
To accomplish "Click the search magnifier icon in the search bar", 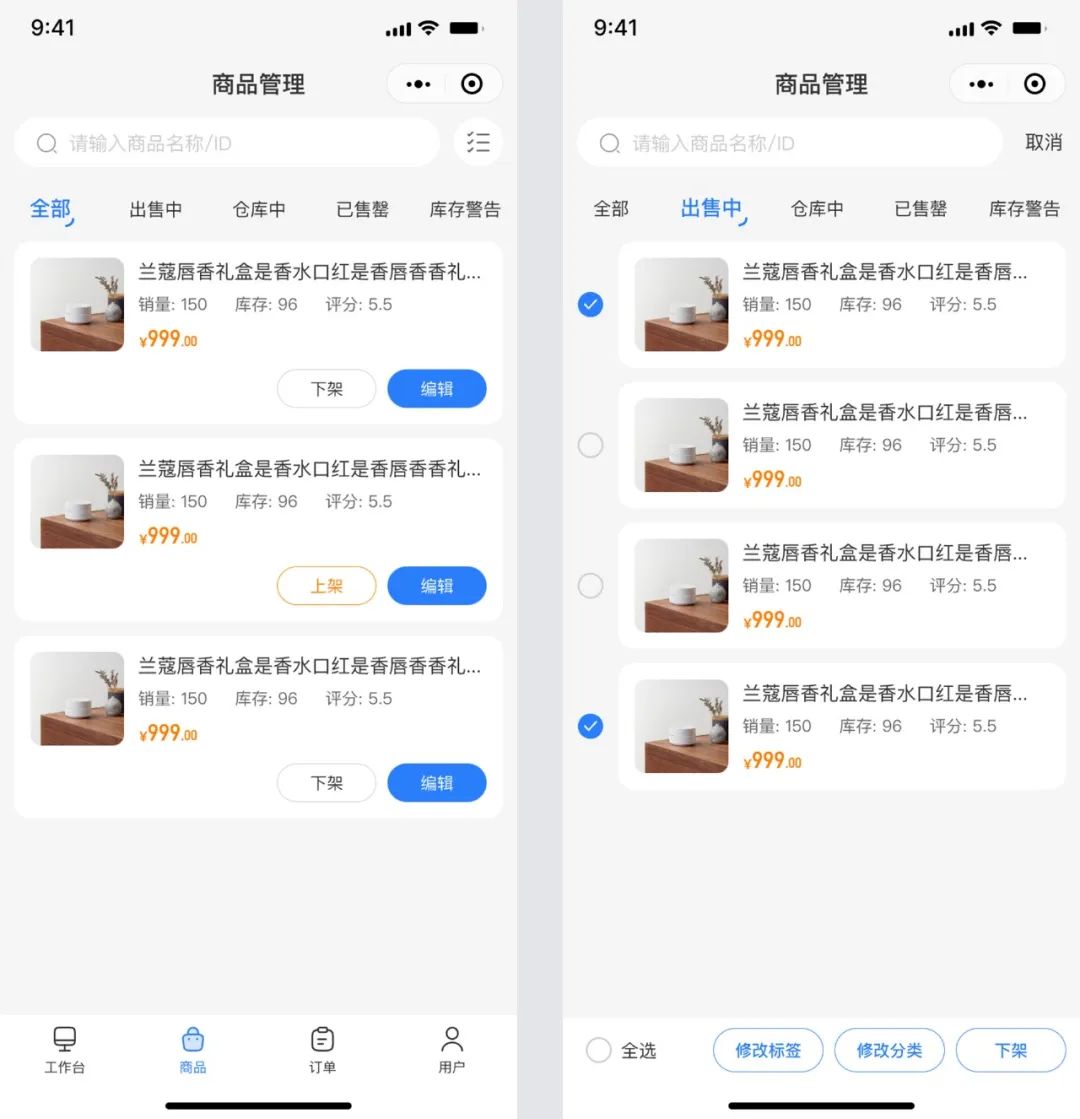I will 46,143.
